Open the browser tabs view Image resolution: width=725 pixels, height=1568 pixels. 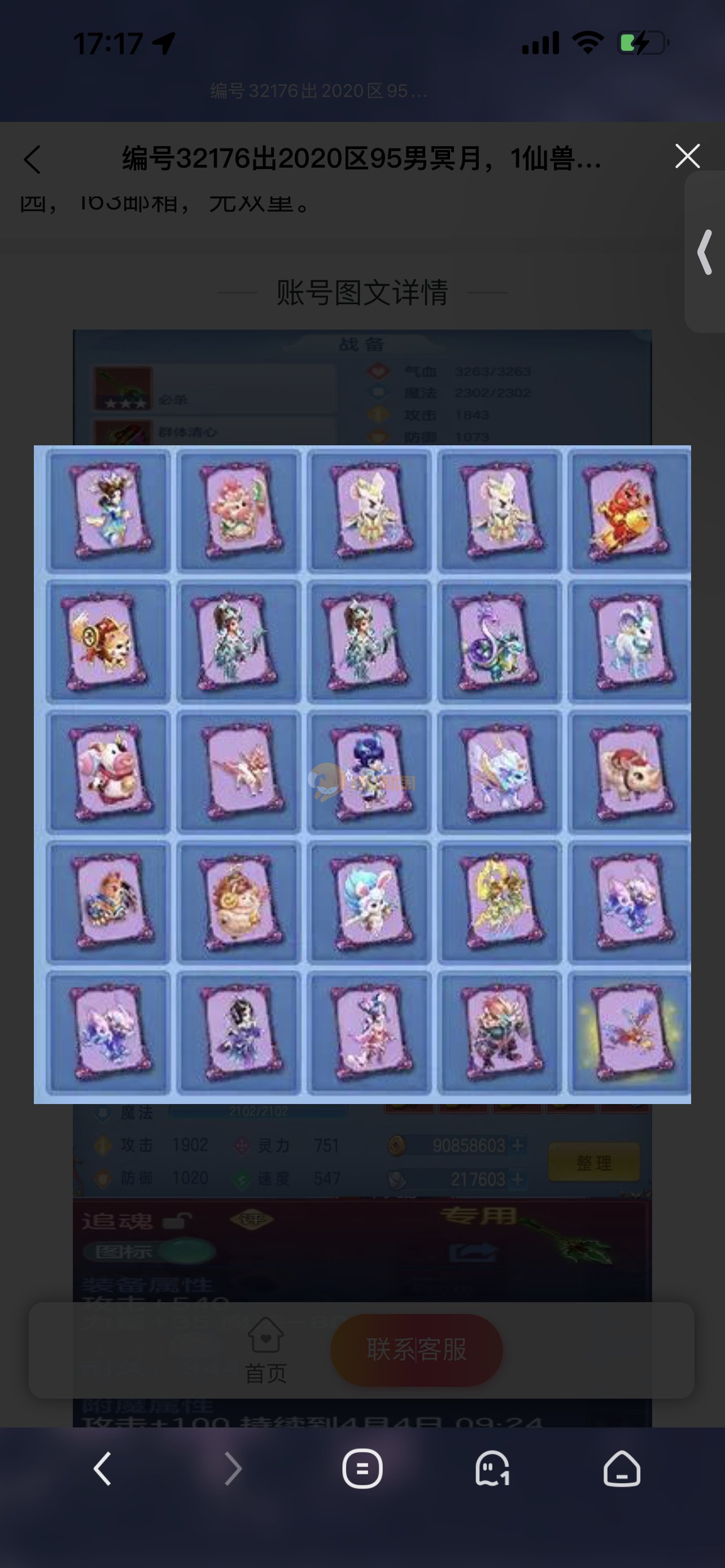click(x=492, y=1468)
